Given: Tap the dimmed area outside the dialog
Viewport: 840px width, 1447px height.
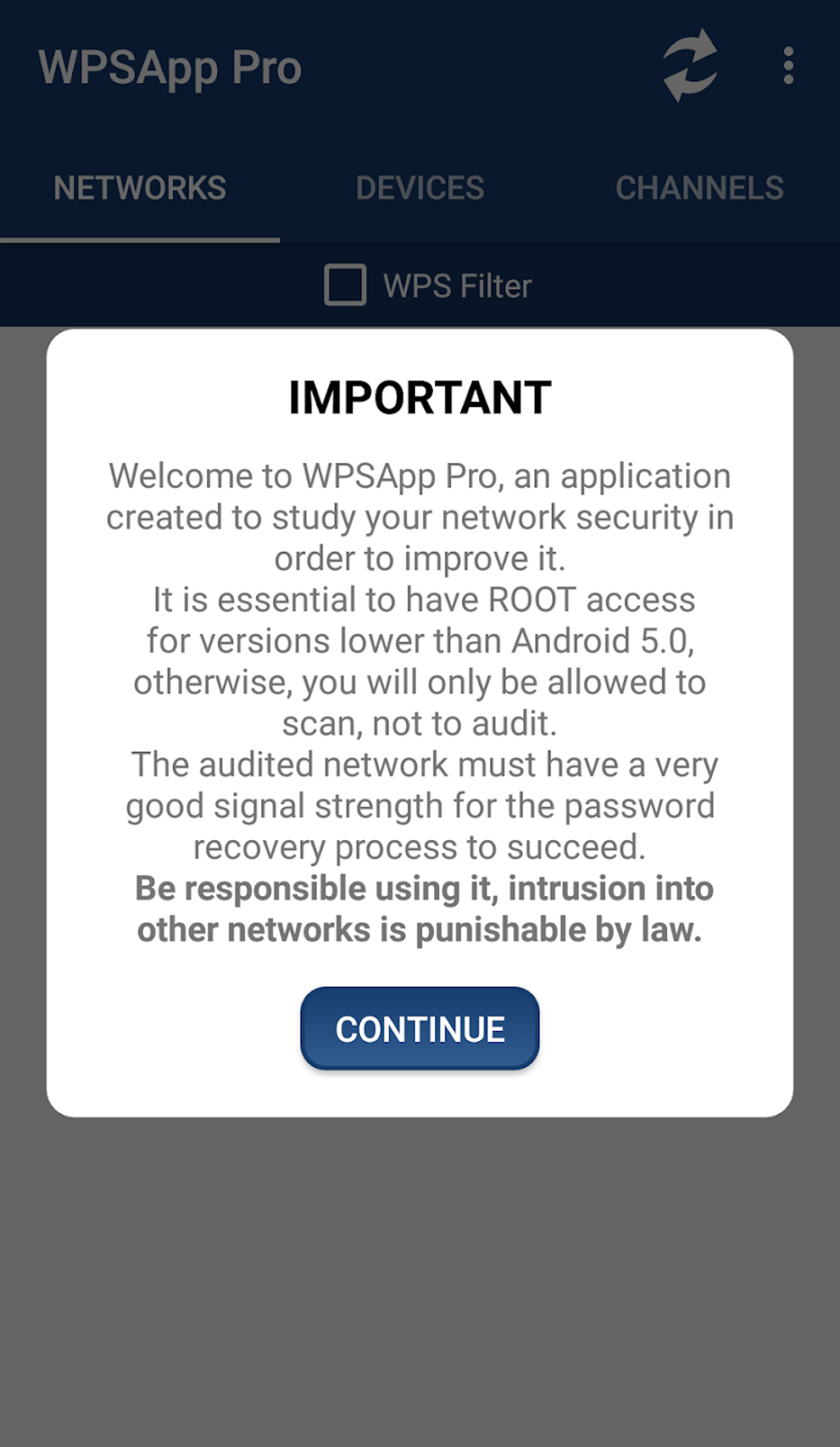Looking at the screenshot, I should pyautogui.click(x=420, y=1277).
